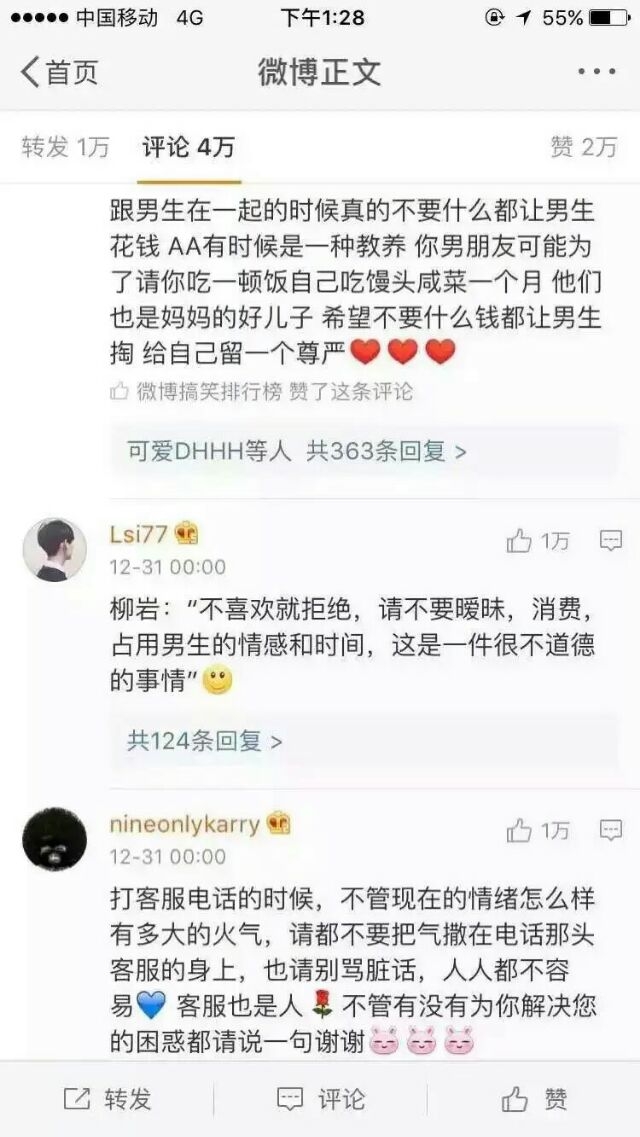Like Lsi77's comment

538,541
